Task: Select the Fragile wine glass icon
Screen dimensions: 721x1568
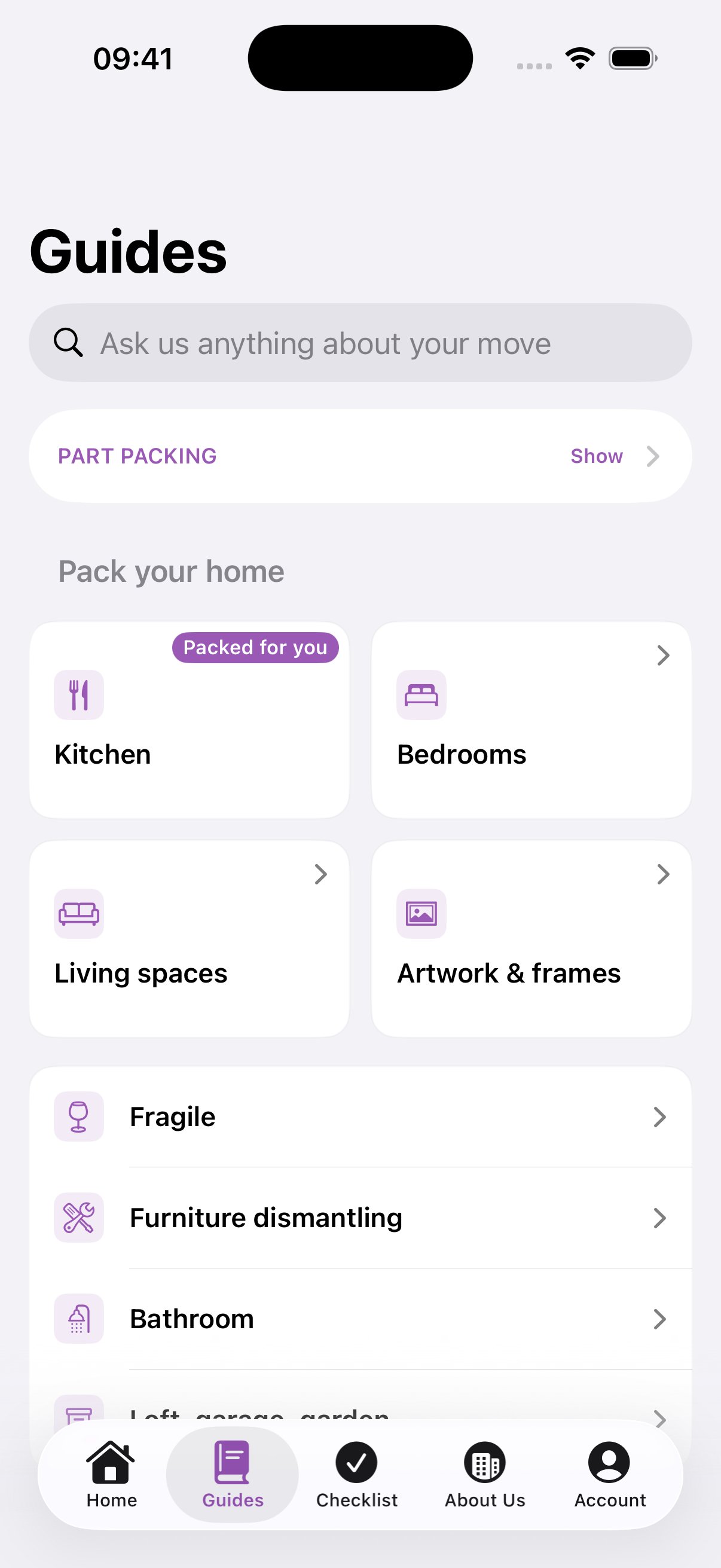Action: [x=78, y=1116]
